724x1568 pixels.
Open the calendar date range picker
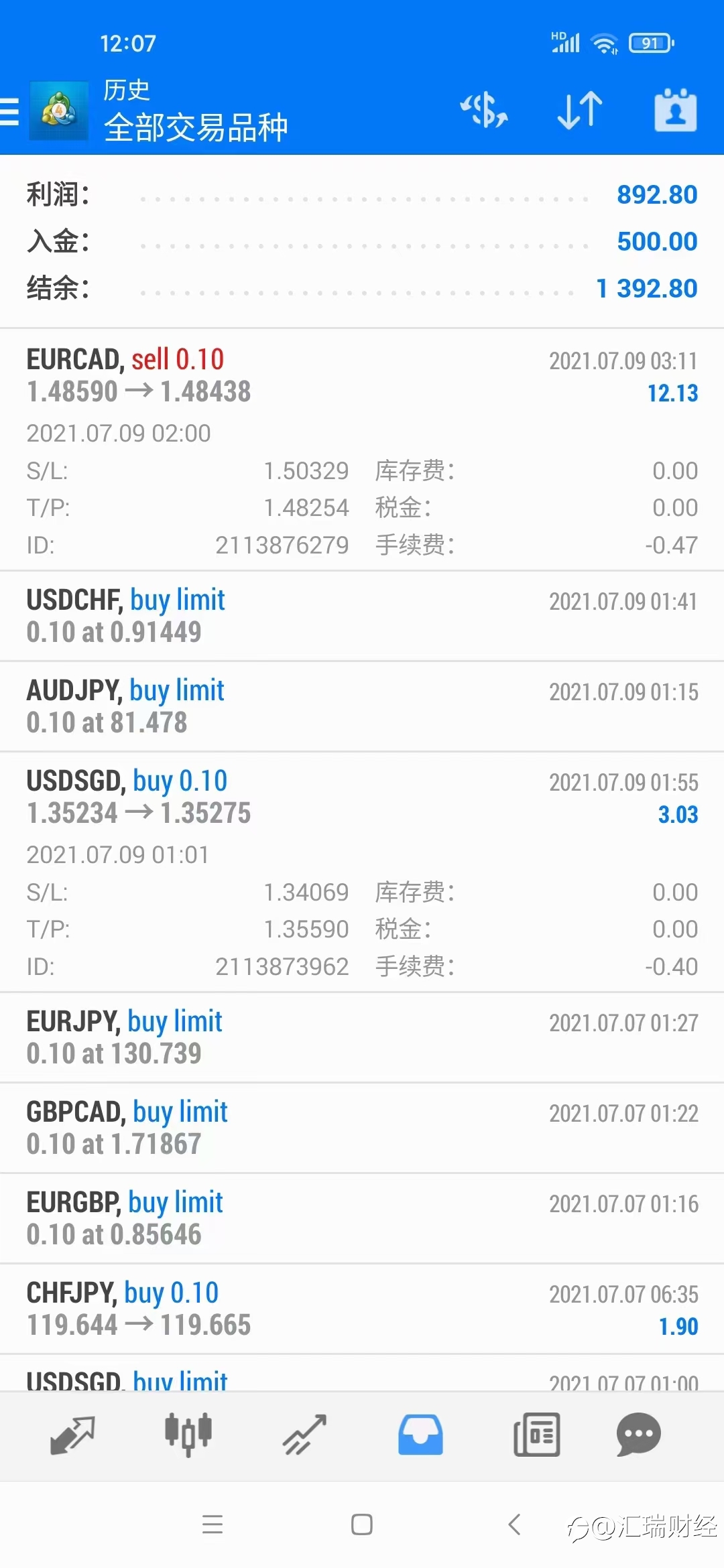pos(675,110)
